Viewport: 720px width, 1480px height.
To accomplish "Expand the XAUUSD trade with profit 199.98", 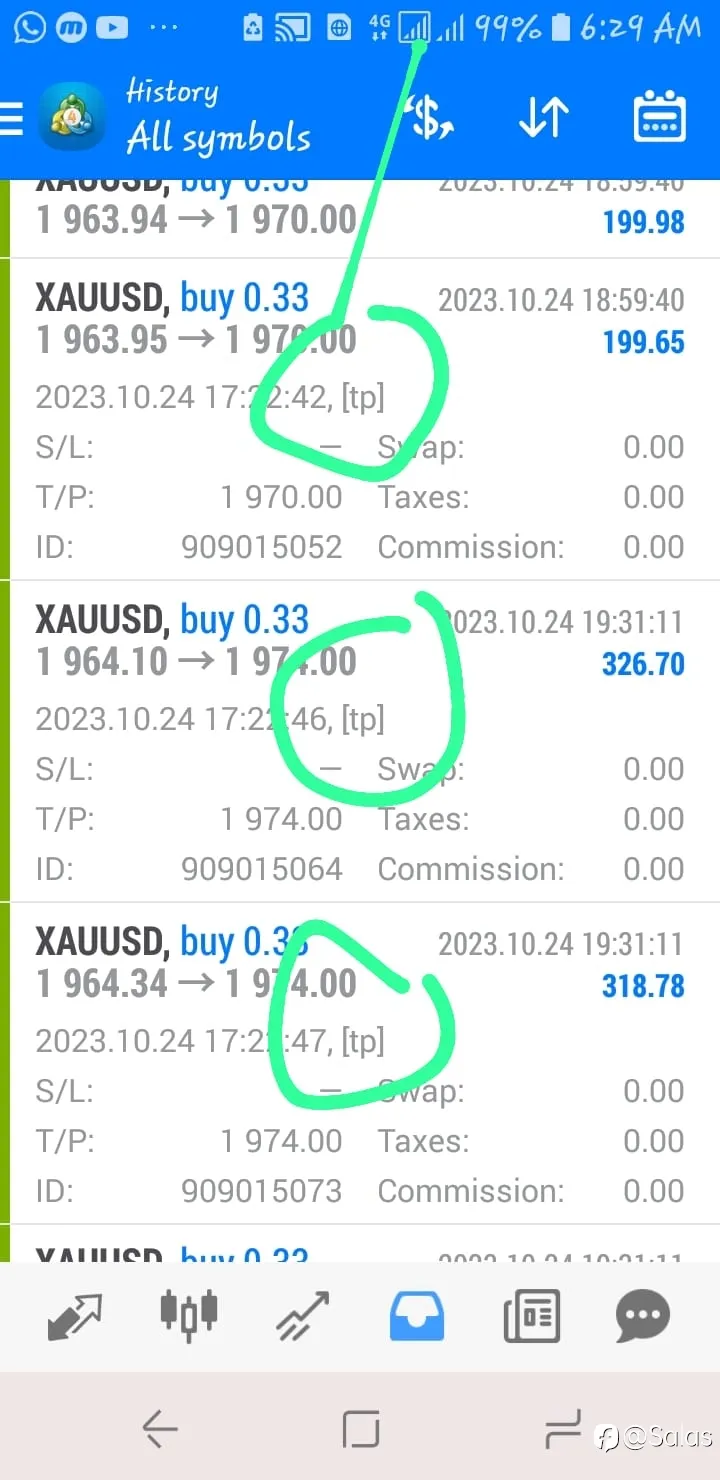I will pyautogui.click(x=360, y=217).
